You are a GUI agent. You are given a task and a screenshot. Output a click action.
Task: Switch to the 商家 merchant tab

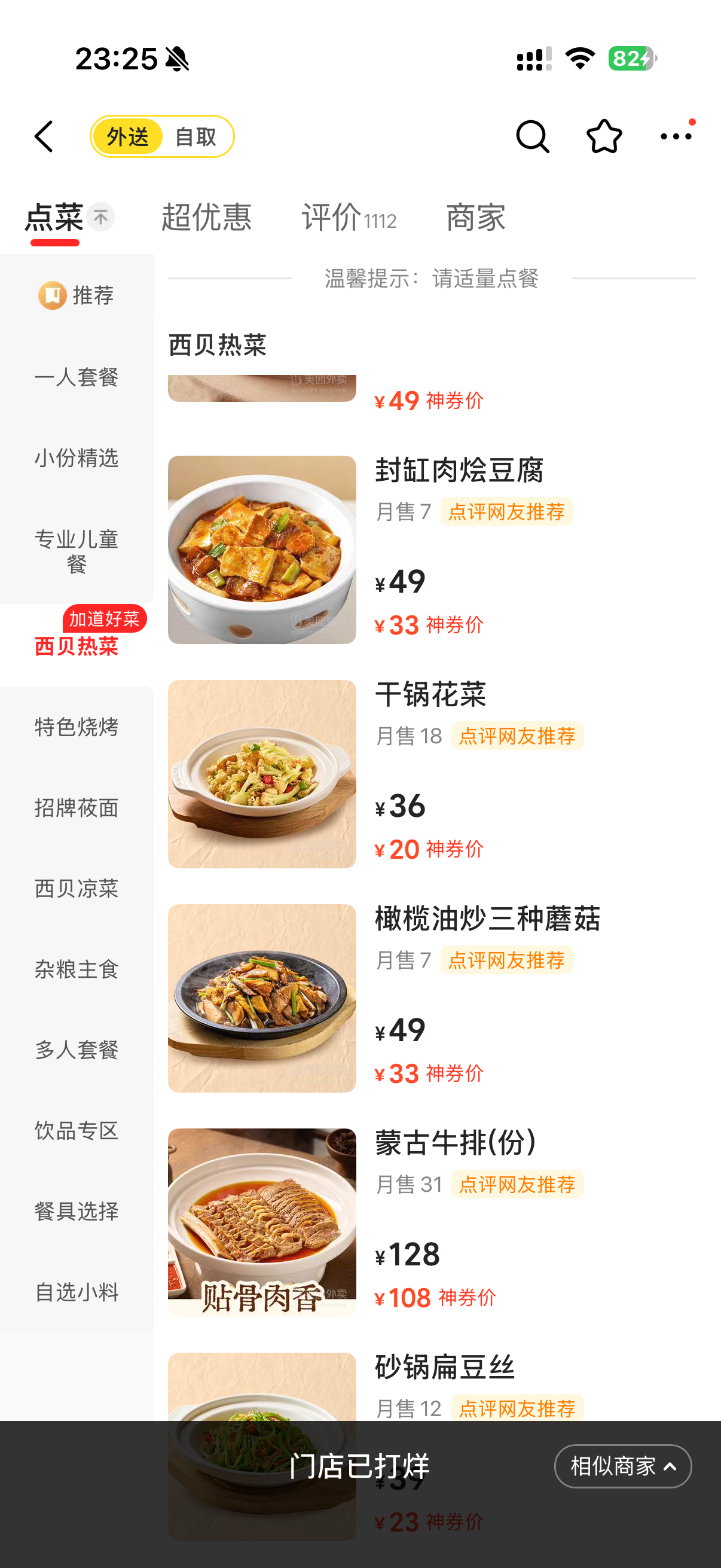click(x=475, y=217)
